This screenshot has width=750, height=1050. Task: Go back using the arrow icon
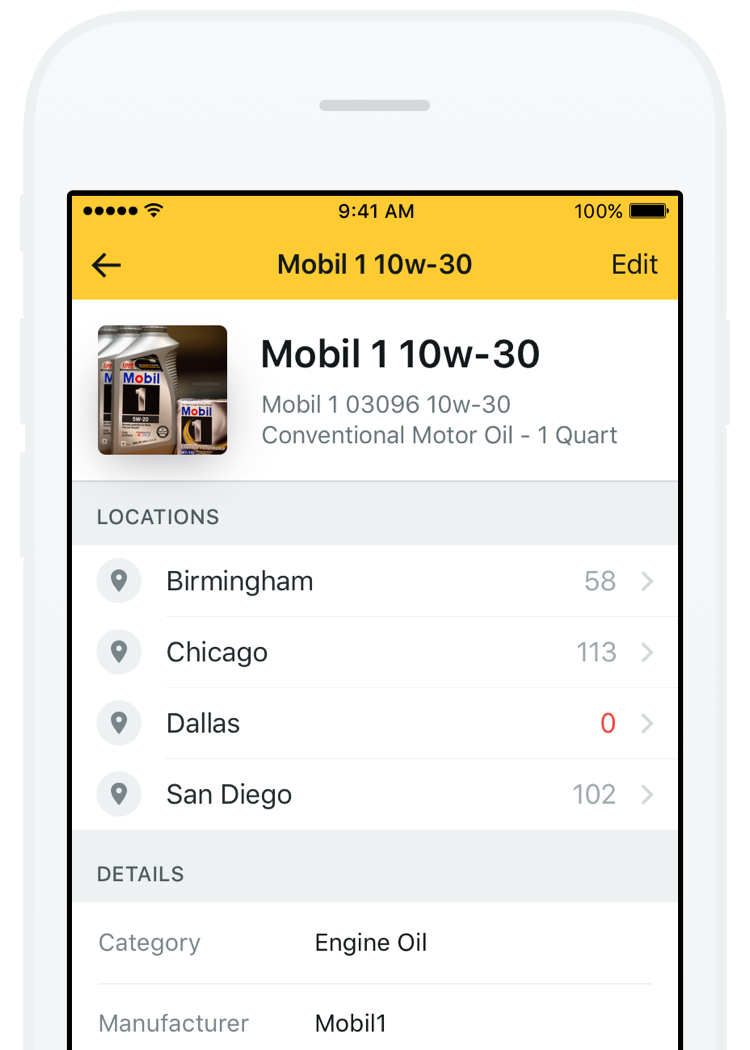coord(106,265)
